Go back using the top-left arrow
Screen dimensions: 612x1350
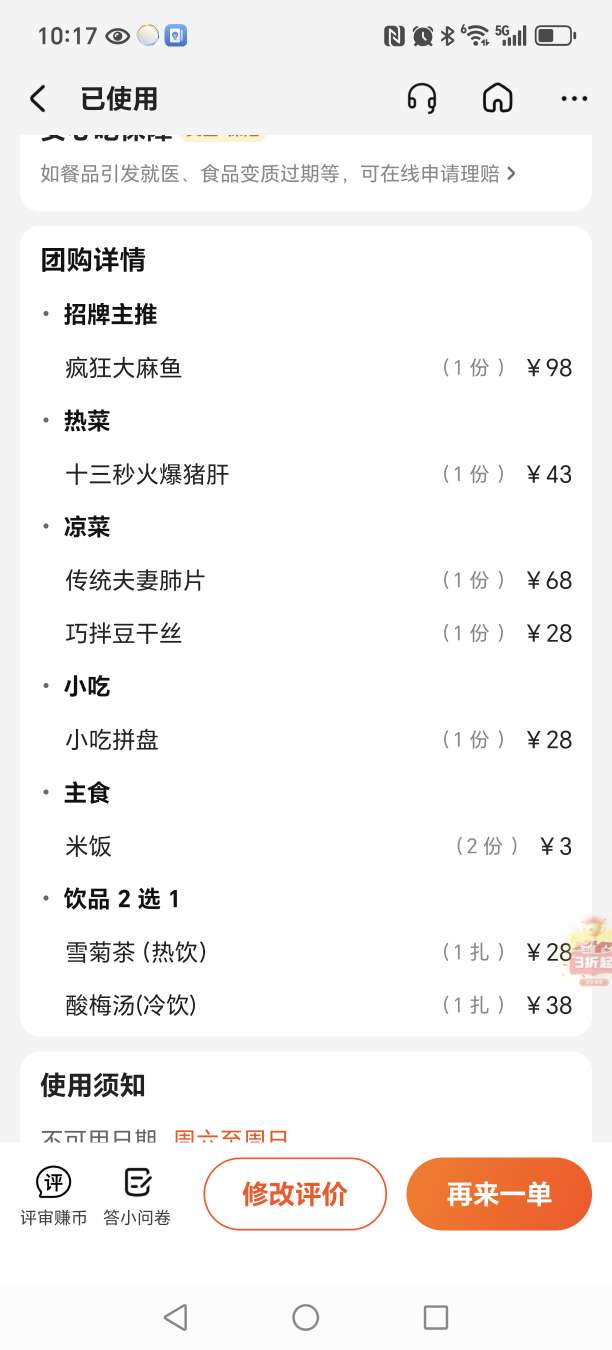(x=38, y=99)
